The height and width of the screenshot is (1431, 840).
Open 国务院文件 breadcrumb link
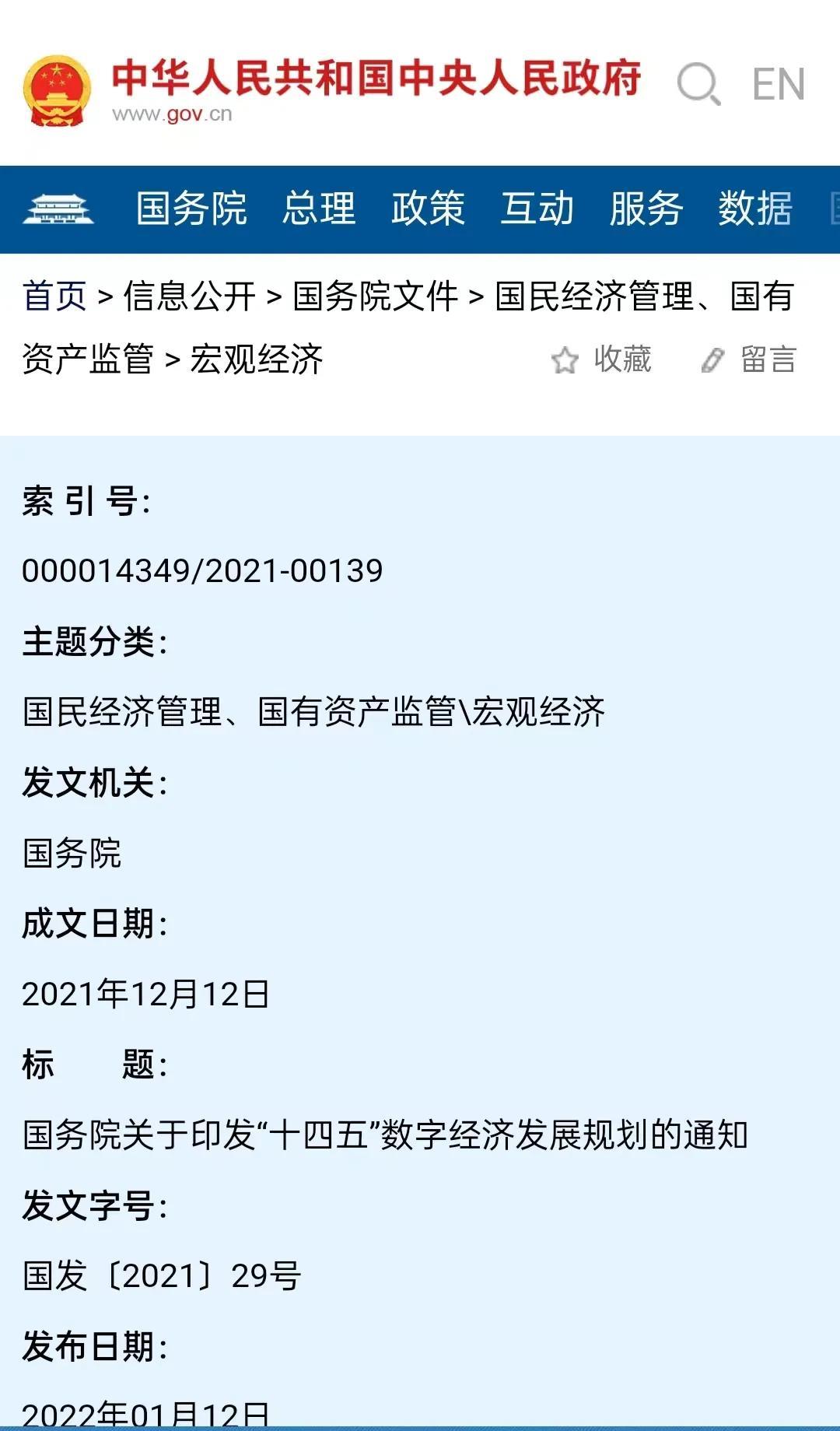375,296
